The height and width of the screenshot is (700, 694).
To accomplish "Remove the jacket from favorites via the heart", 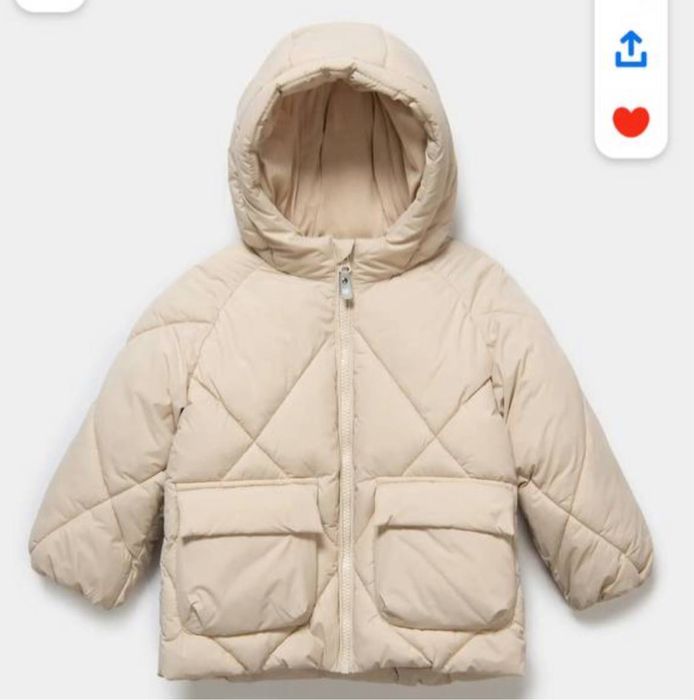I will 631,121.
